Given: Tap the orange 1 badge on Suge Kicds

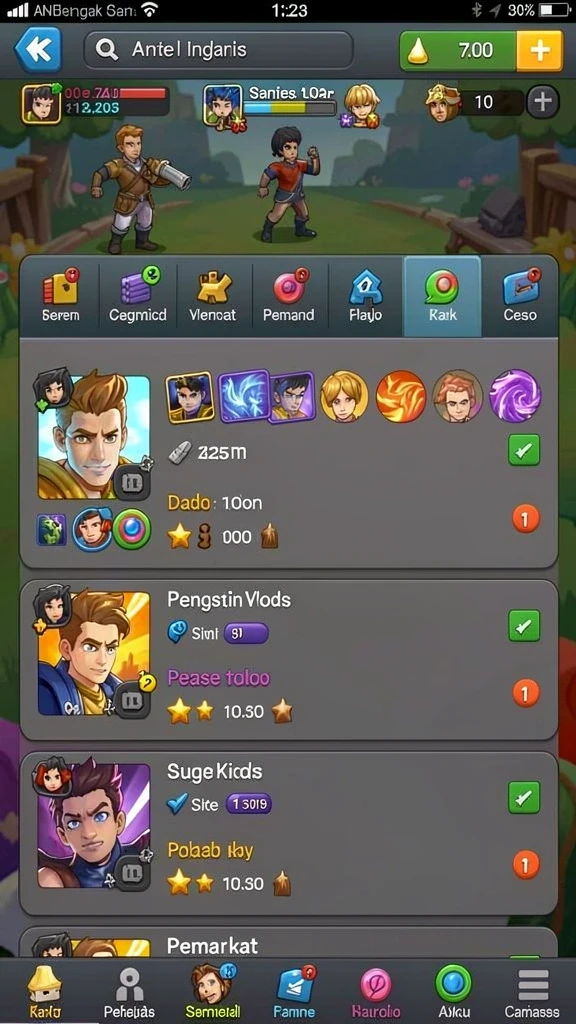Looking at the screenshot, I should pyautogui.click(x=526, y=865).
